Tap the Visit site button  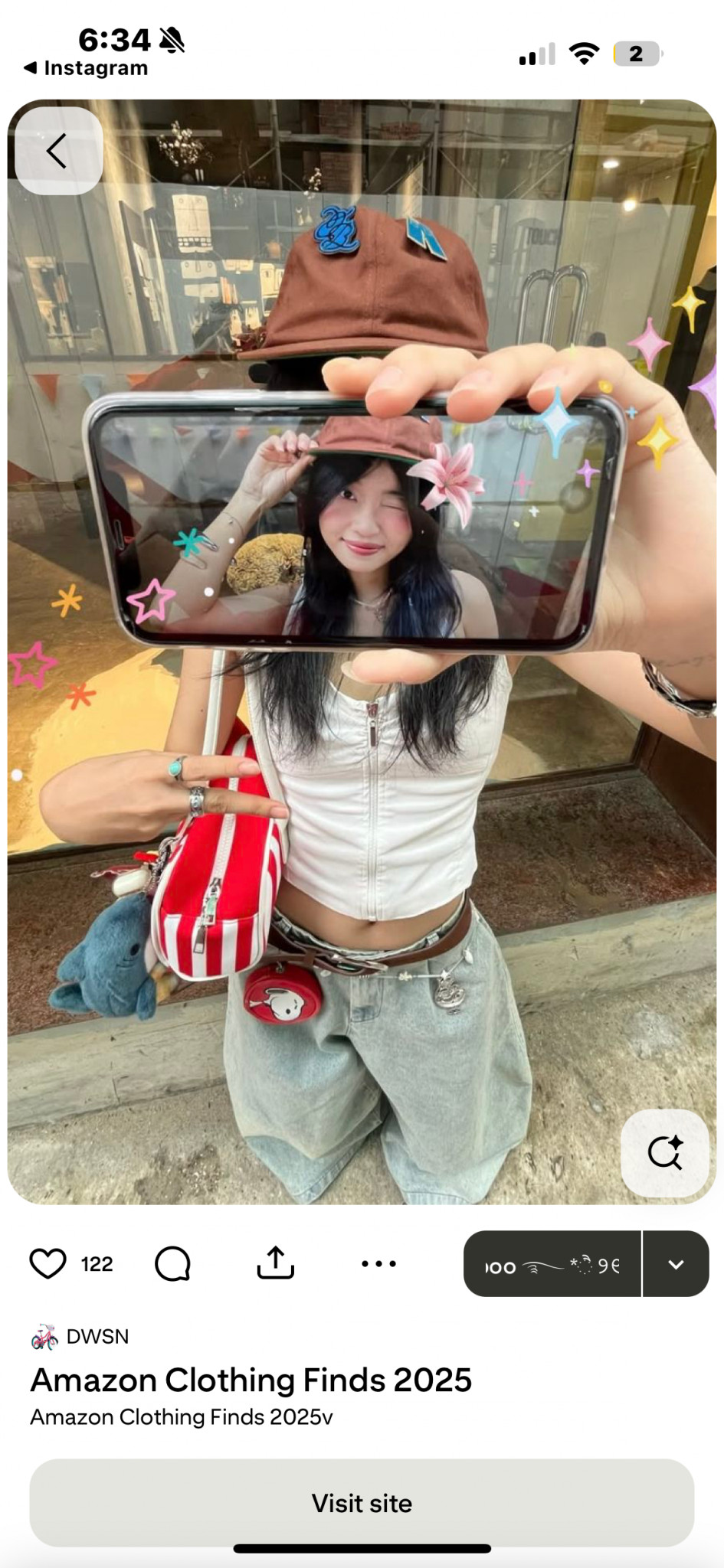tap(362, 1503)
